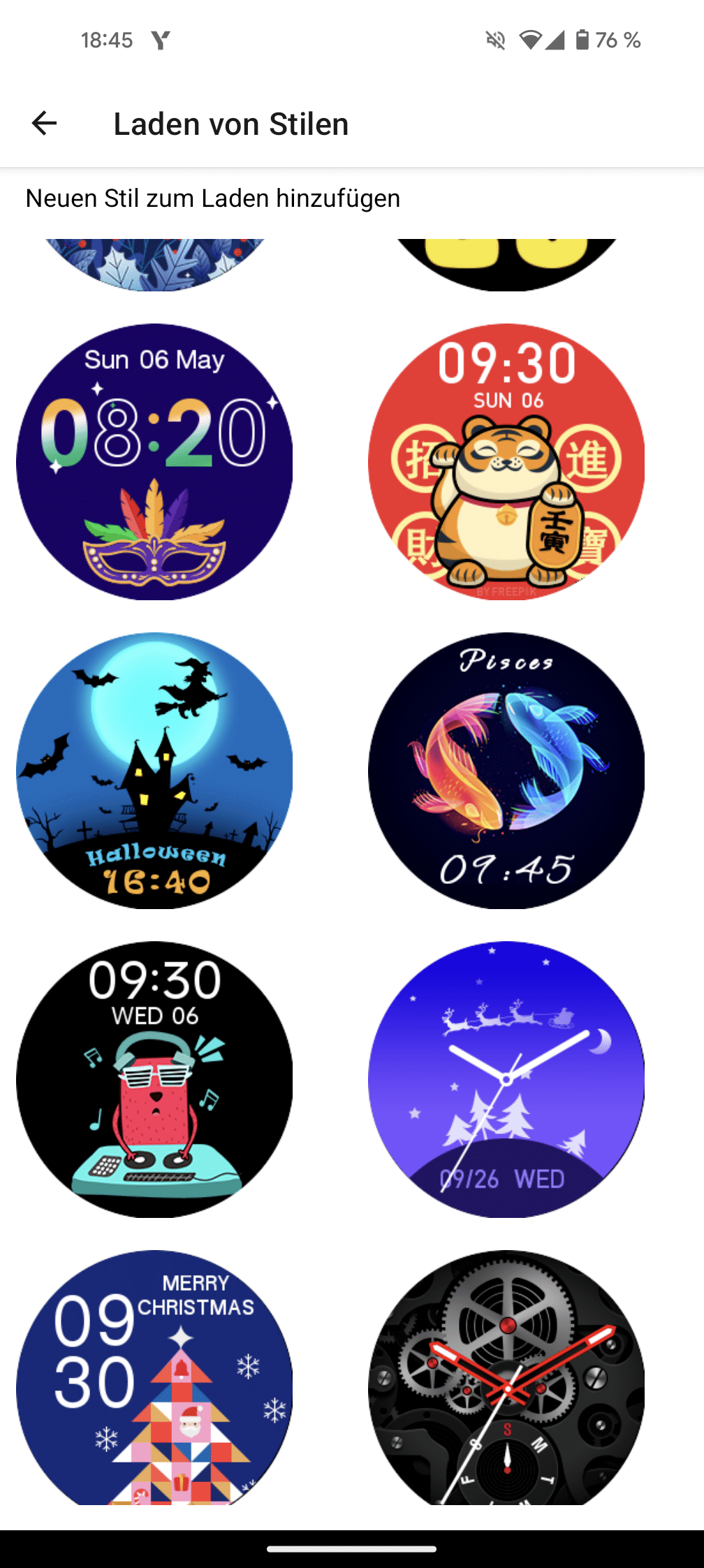Choose the red lucky tiger watch face

click(506, 462)
